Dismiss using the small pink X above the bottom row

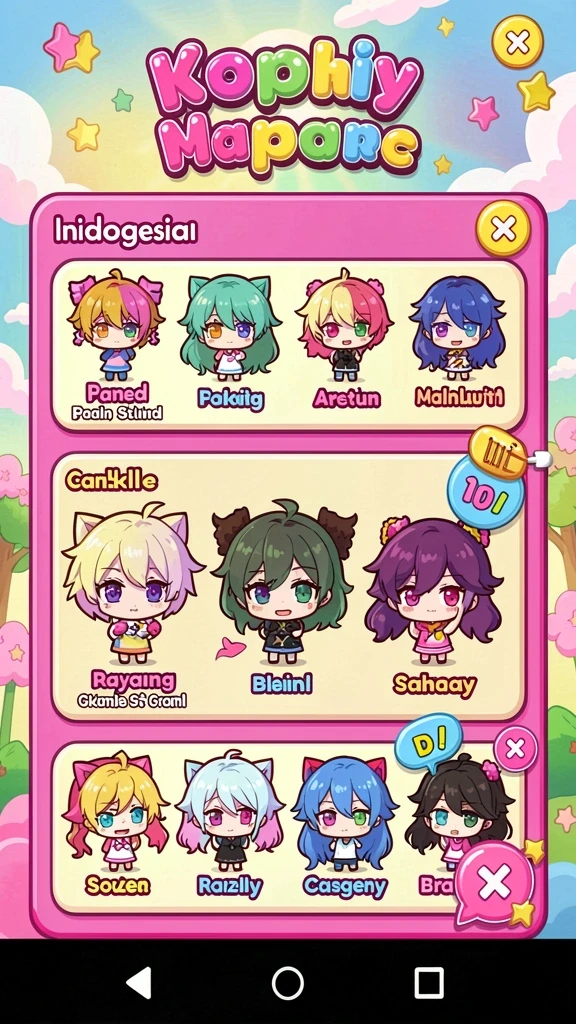[x=516, y=748]
